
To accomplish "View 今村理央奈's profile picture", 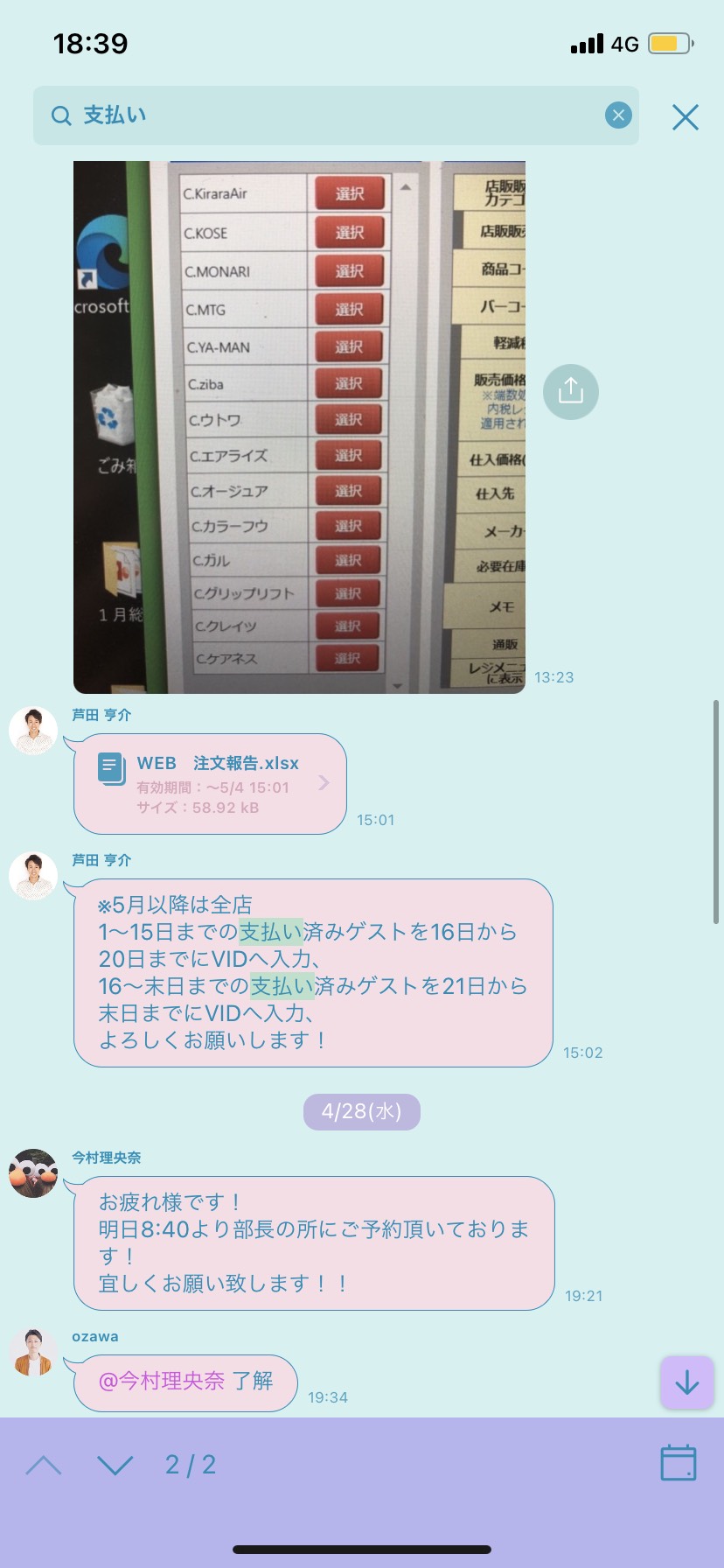I will (x=33, y=1173).
